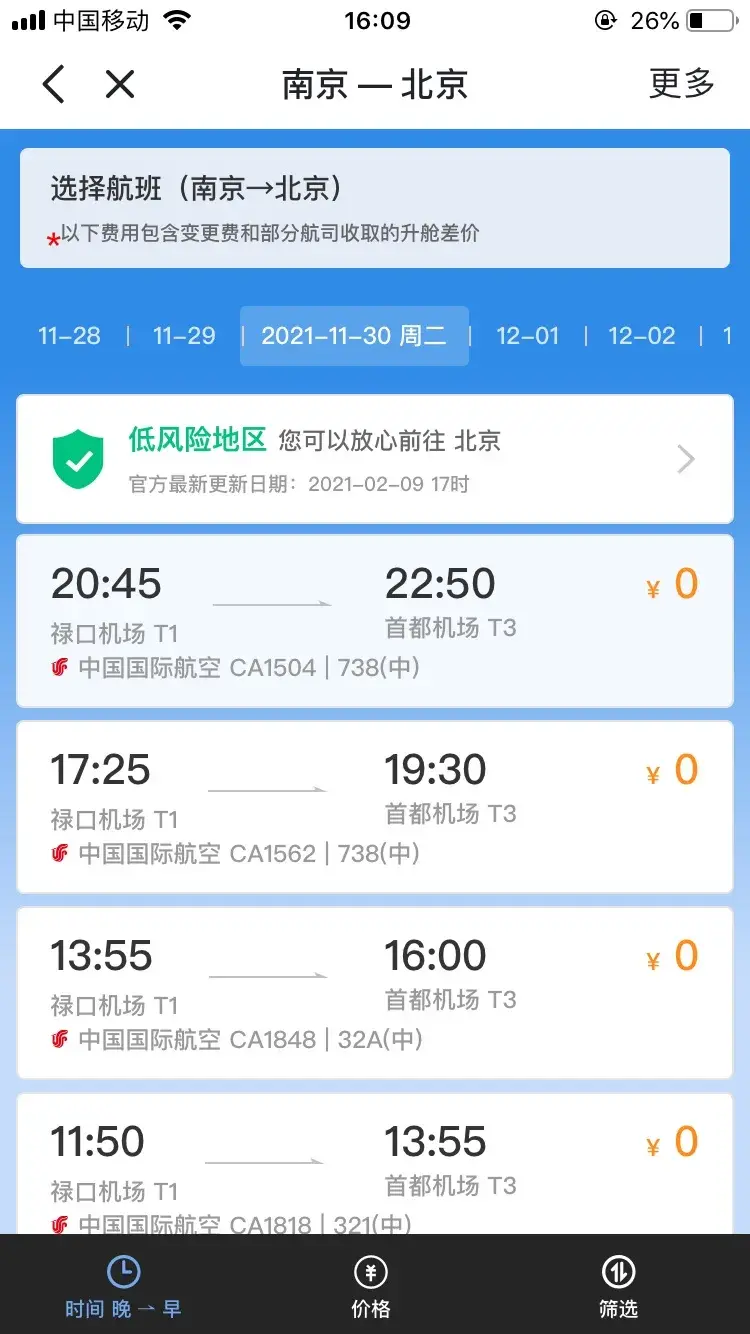
Task: Select the 时间 clock sort icon
Action: [x=123, y=1271]
